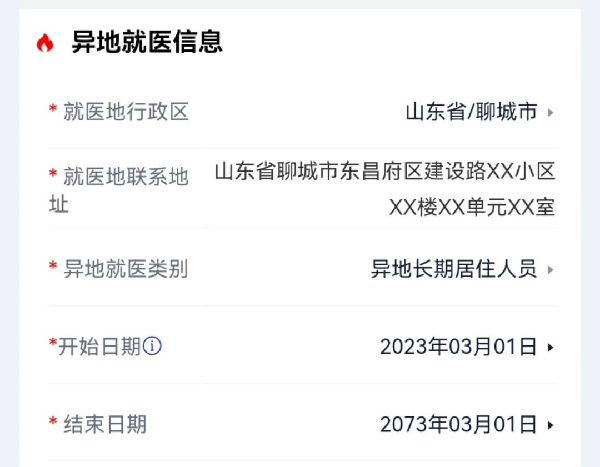
Task: Pick the 结束日期 end date
Action: pyautogui.click(x=465, y=425)
